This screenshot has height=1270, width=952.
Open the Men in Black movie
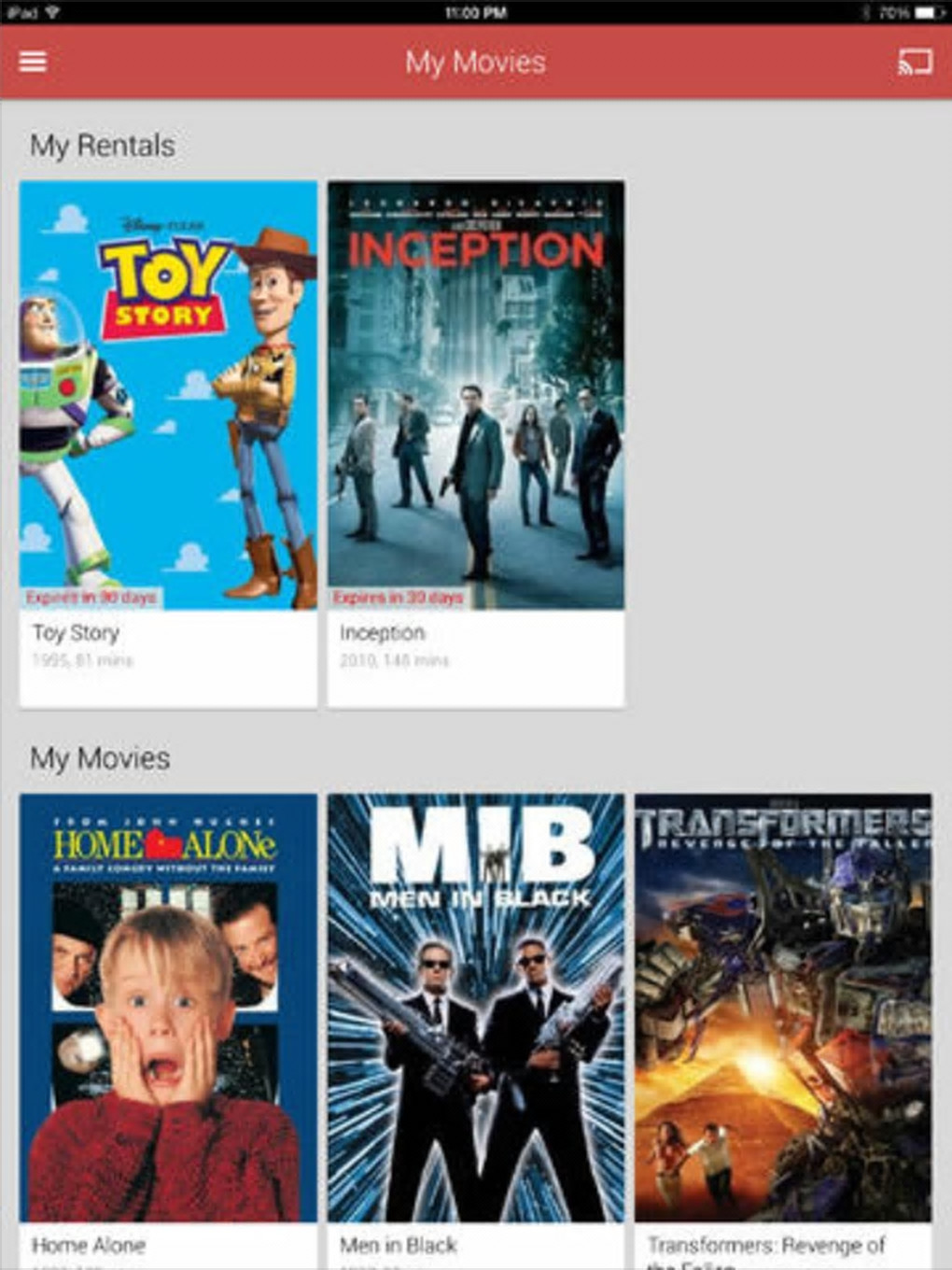pyautogui.click(x=475, y=1009)
